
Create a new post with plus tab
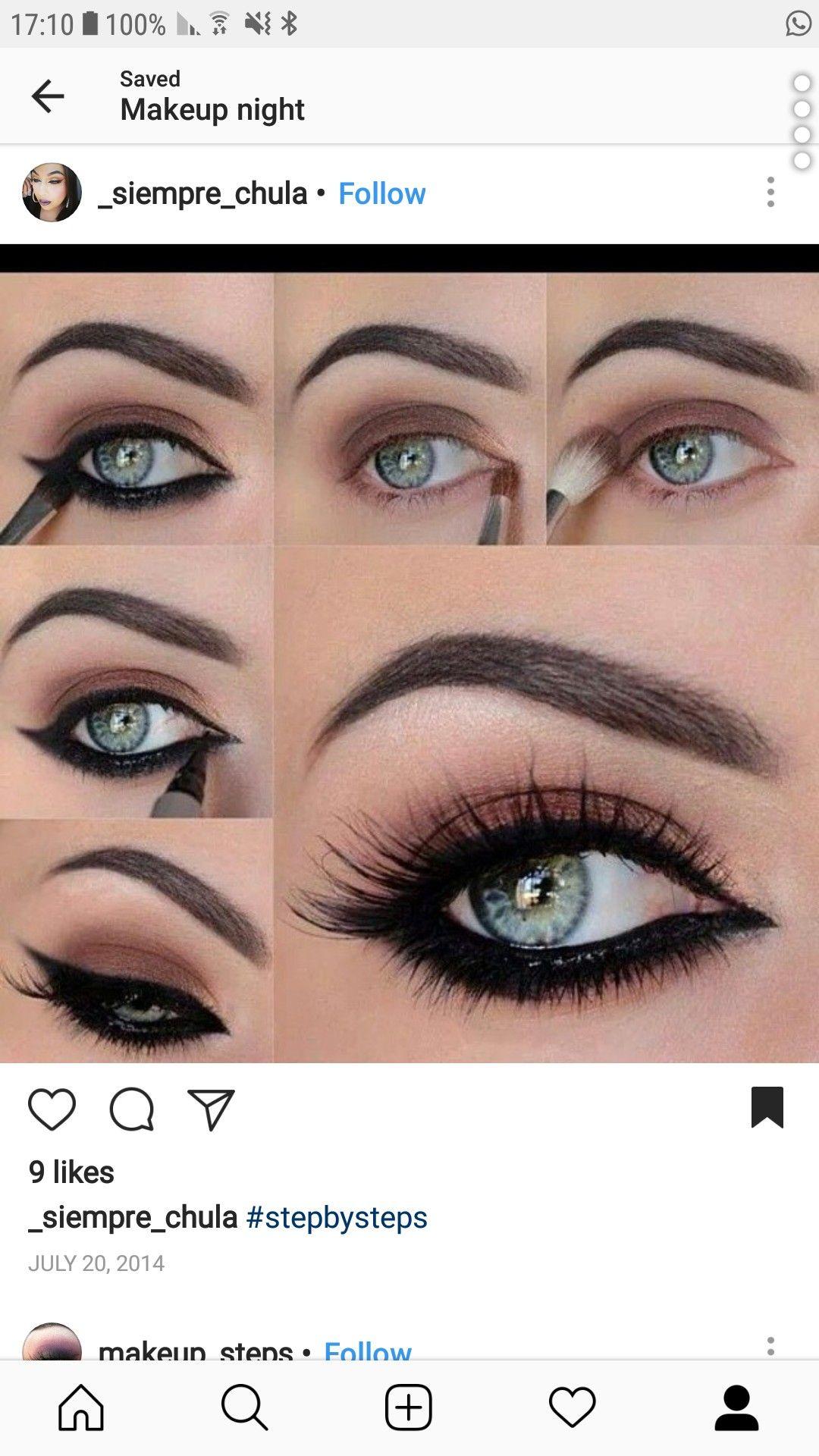tap(409, 1407)
